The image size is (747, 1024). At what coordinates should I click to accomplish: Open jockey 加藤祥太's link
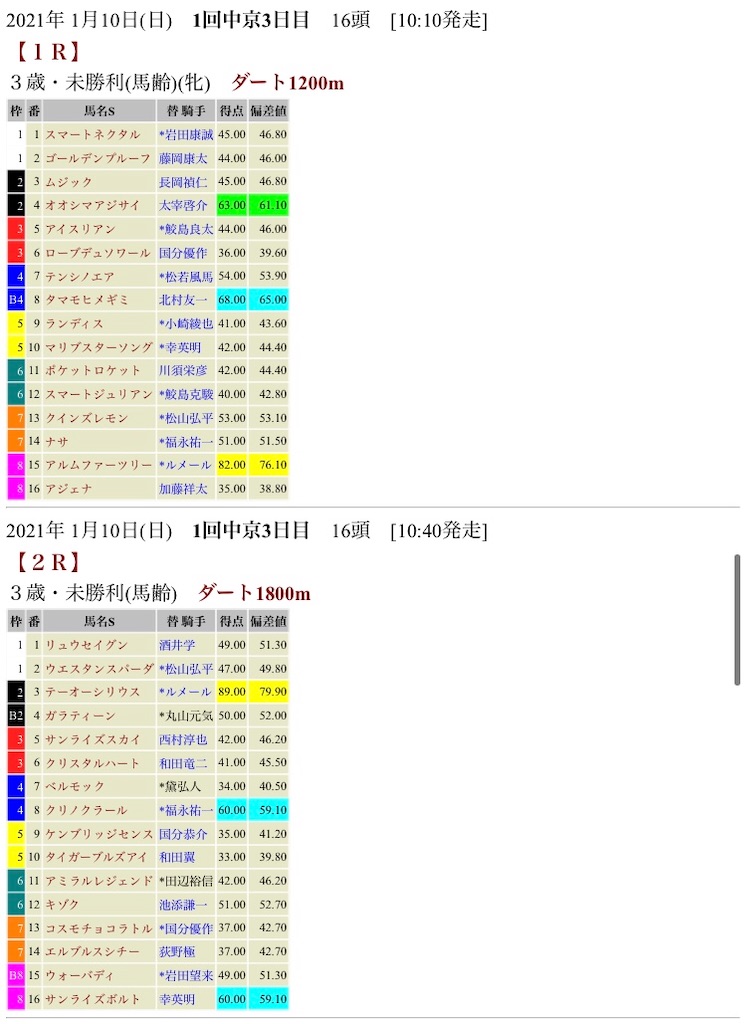183,488
